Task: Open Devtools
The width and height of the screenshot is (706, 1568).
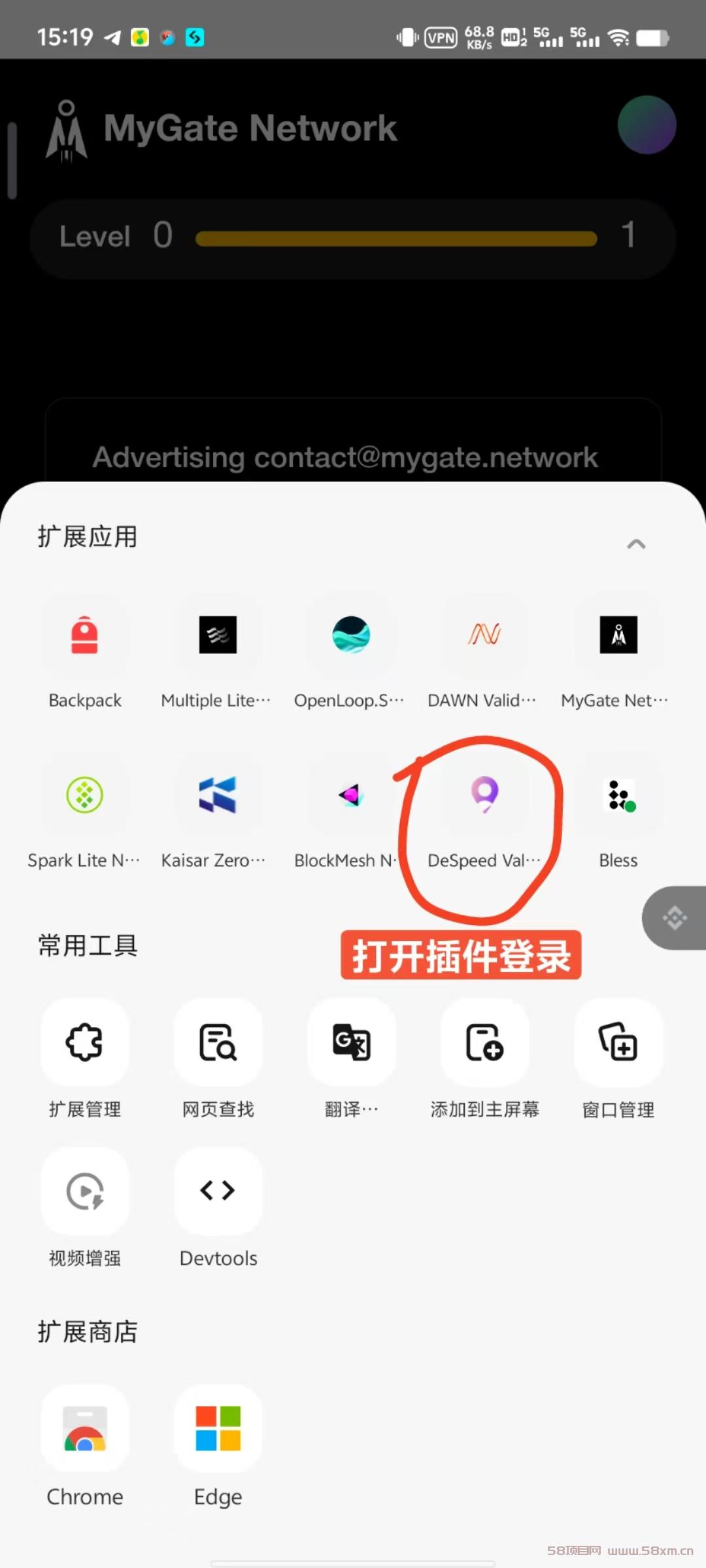Action: tap(218, 1192)
